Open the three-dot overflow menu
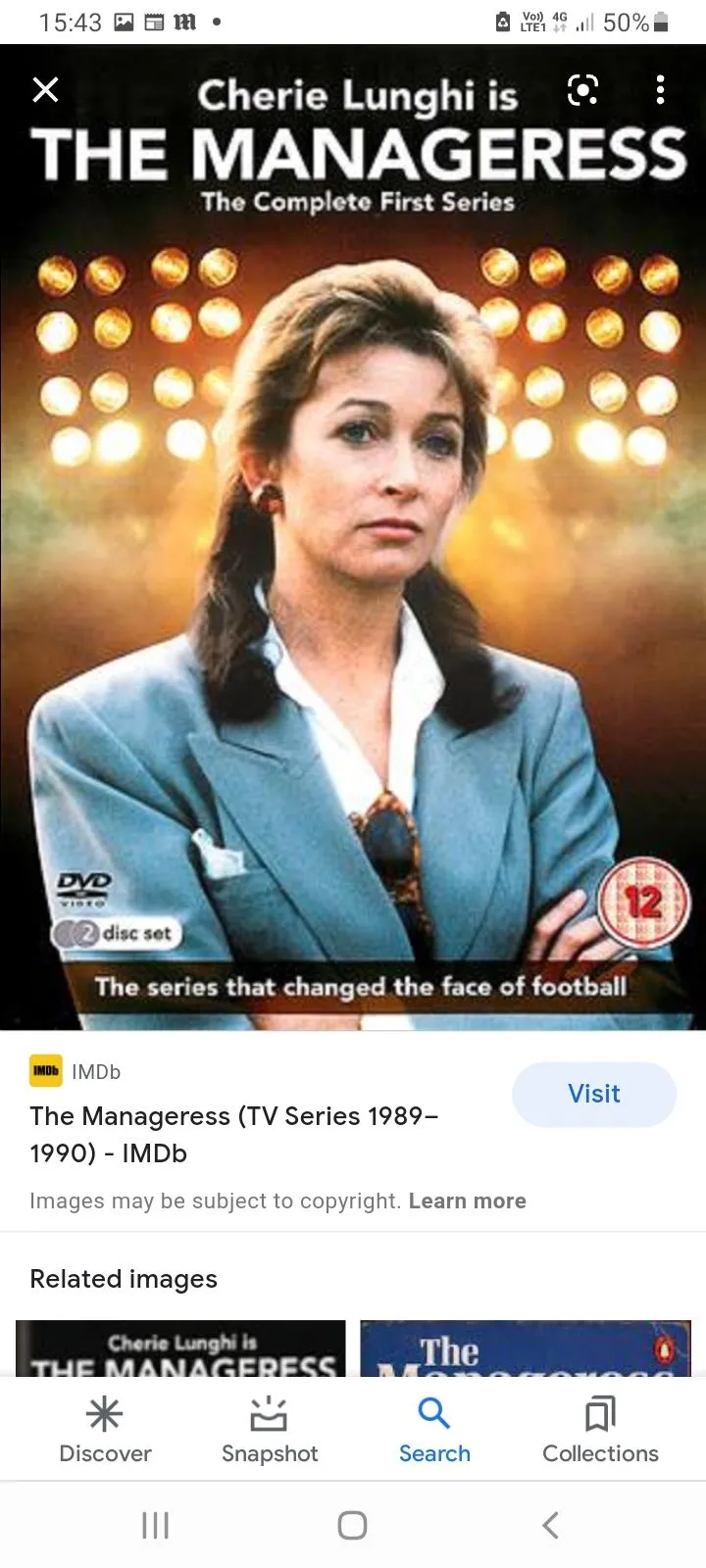This screenshot has height=1568, width=706. pyautogui.click(x=660, y=90)
